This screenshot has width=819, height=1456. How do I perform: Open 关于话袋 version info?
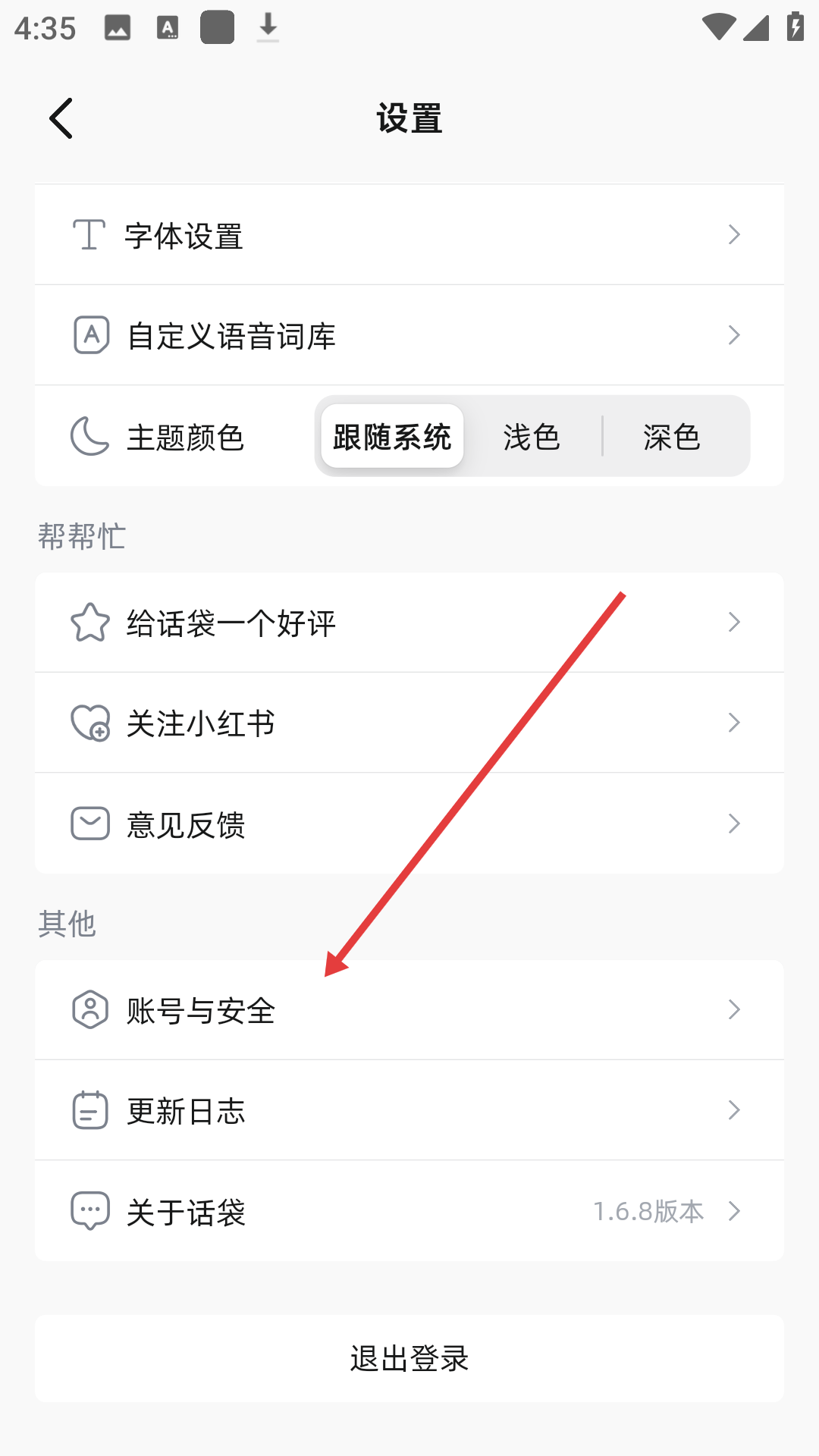coord(409,1211)
